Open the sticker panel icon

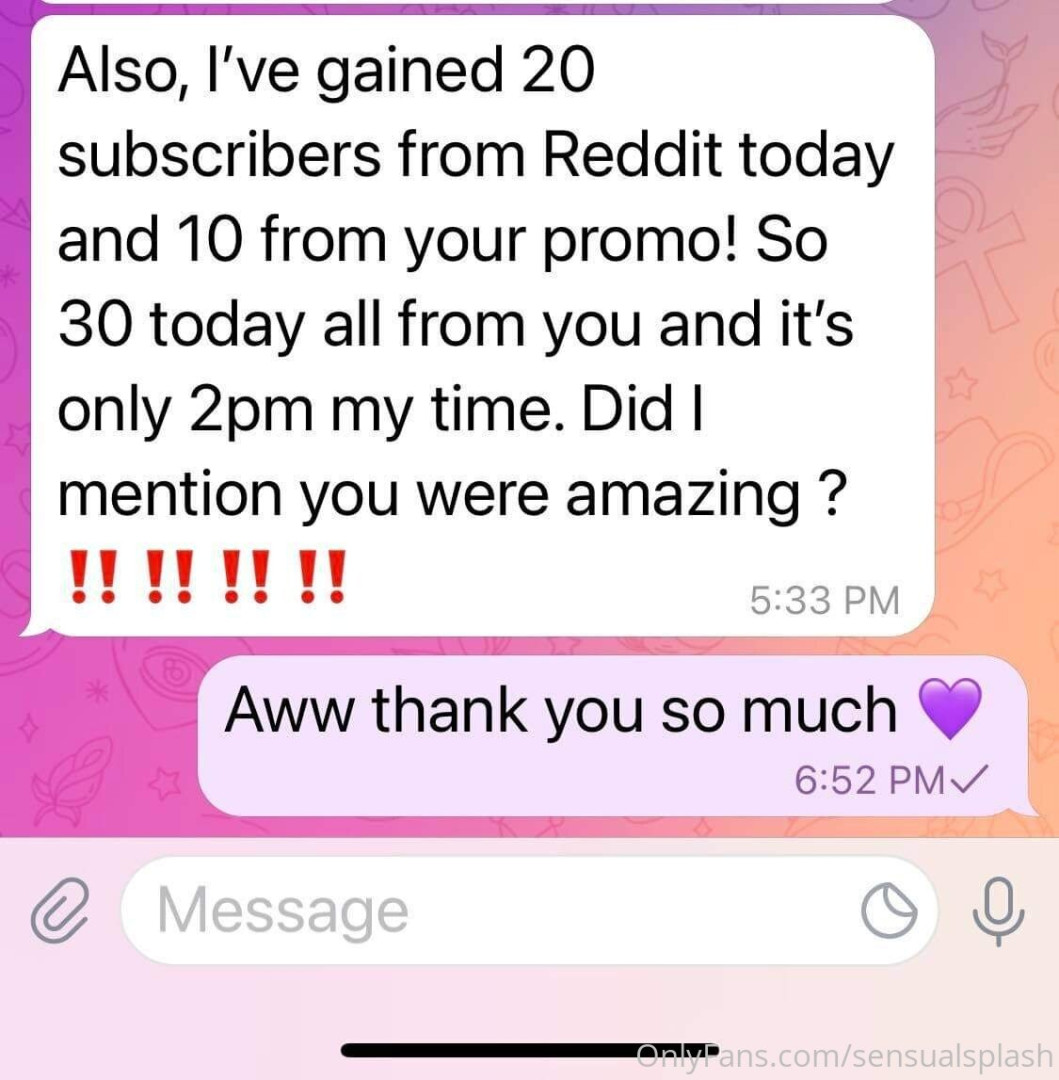tap(888, 912)
